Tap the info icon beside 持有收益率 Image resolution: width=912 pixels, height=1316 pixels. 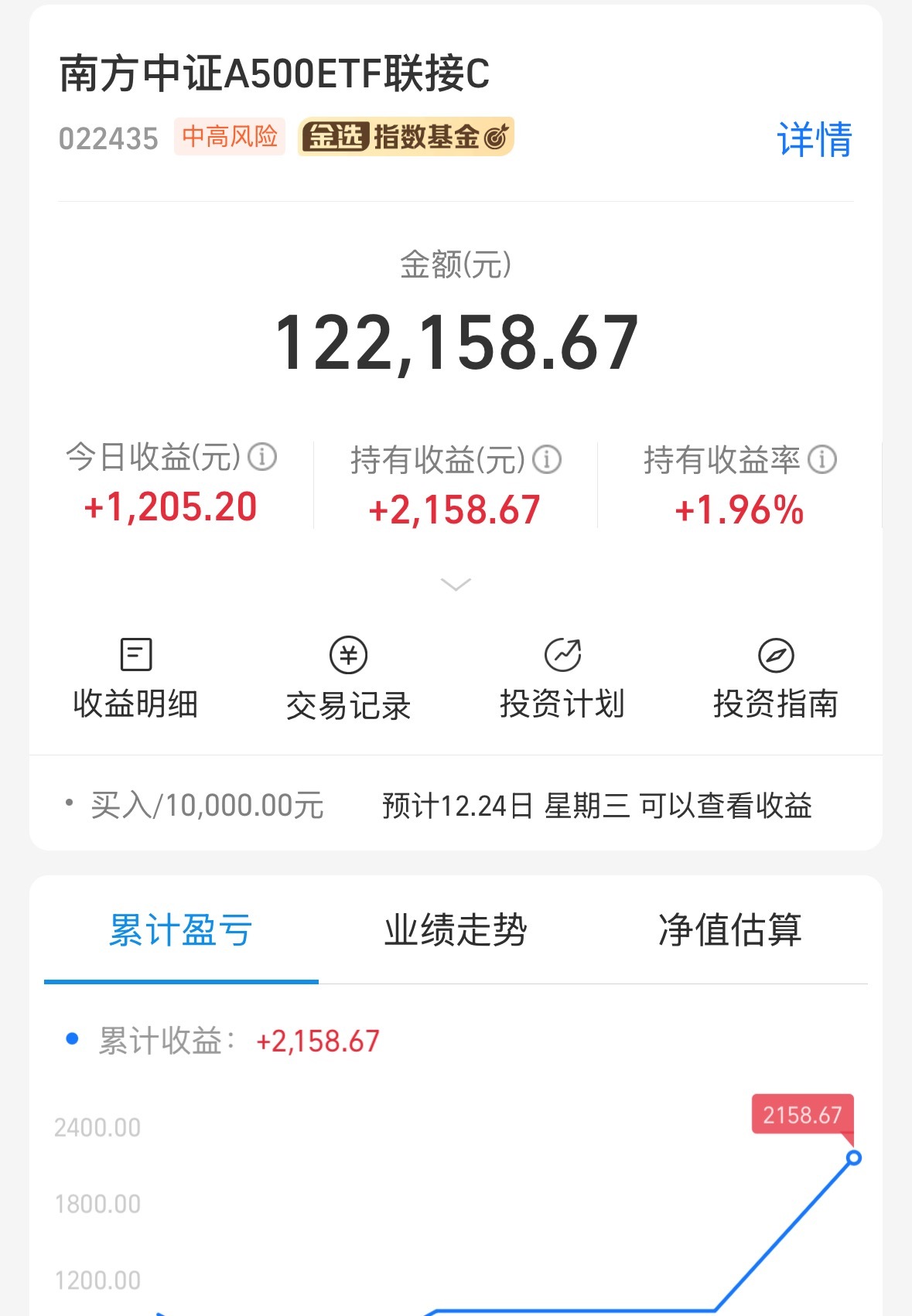822,459
